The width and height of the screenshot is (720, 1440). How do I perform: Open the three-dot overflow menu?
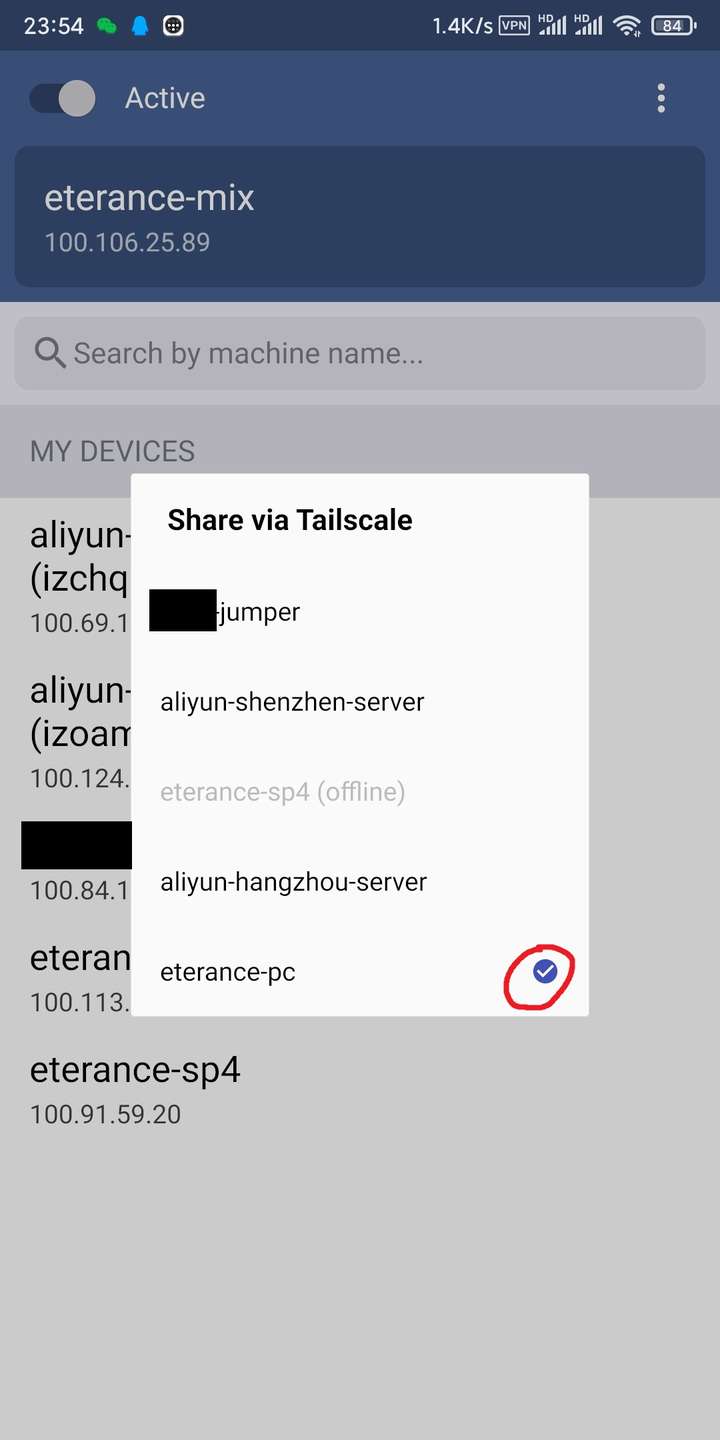[661, 98]
